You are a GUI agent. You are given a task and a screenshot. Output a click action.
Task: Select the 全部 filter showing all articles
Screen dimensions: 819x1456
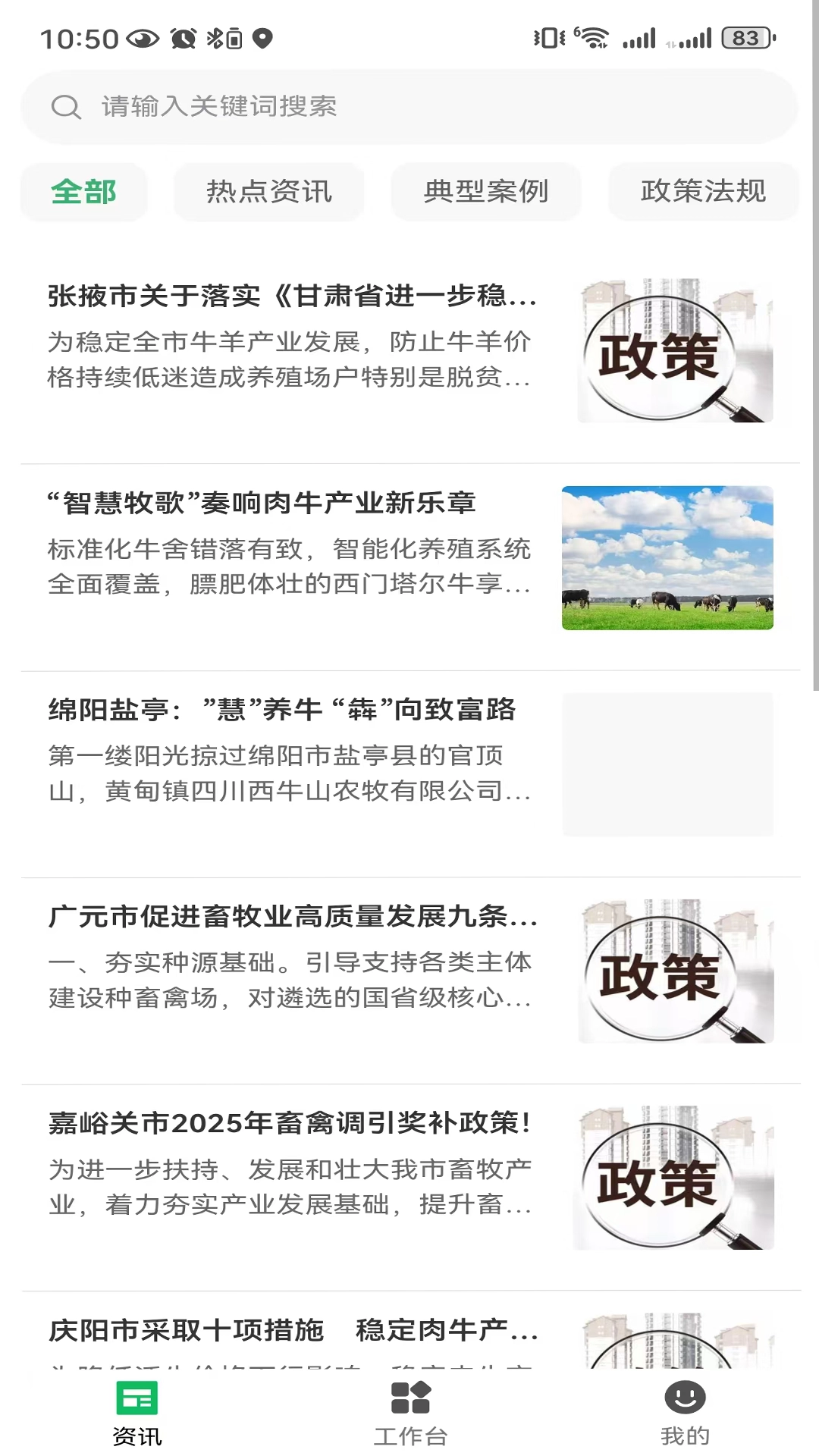[x=83, y=191]
